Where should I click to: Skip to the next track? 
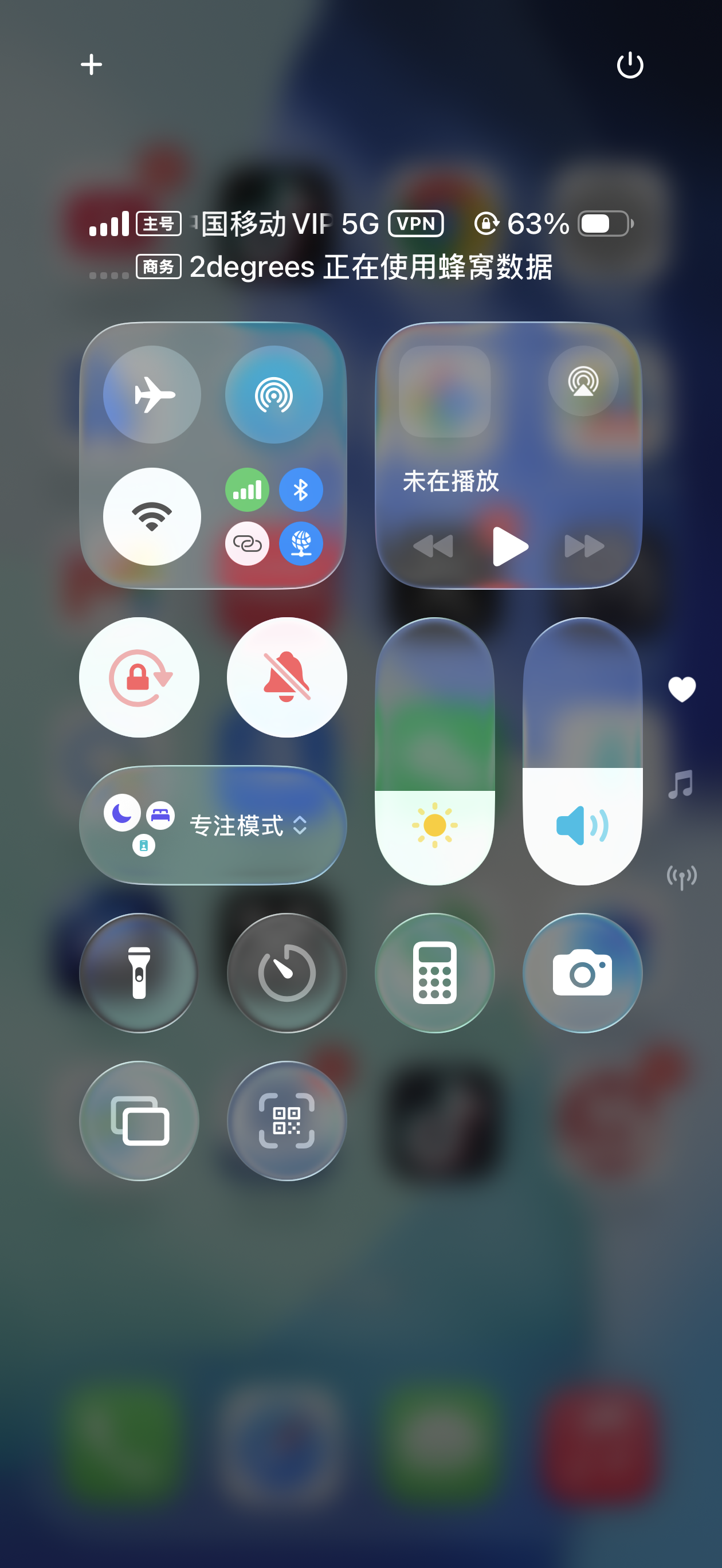(584, 546)
